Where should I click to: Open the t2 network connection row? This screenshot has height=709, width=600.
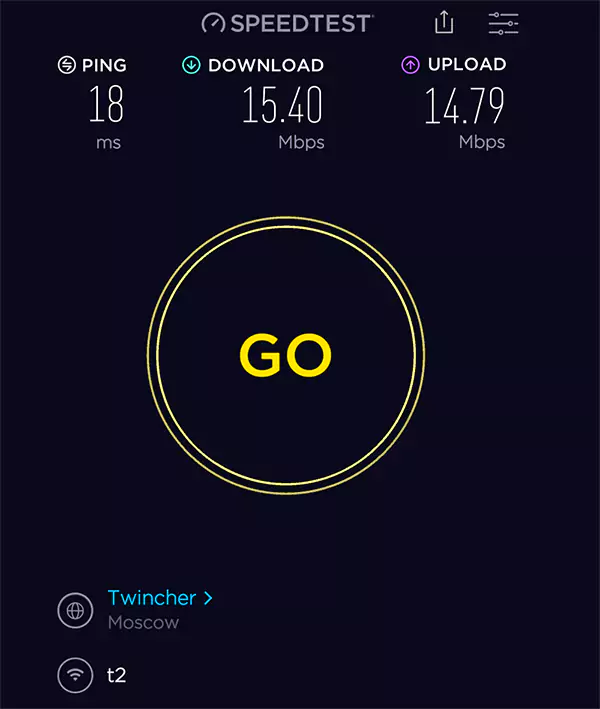[116, 675]
